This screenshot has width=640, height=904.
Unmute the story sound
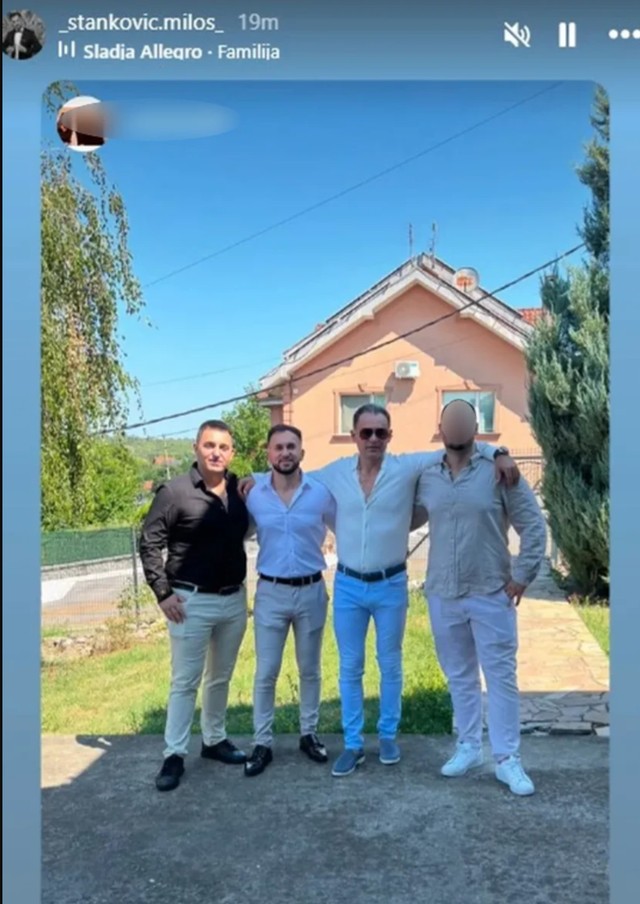(x=516, y=35)
